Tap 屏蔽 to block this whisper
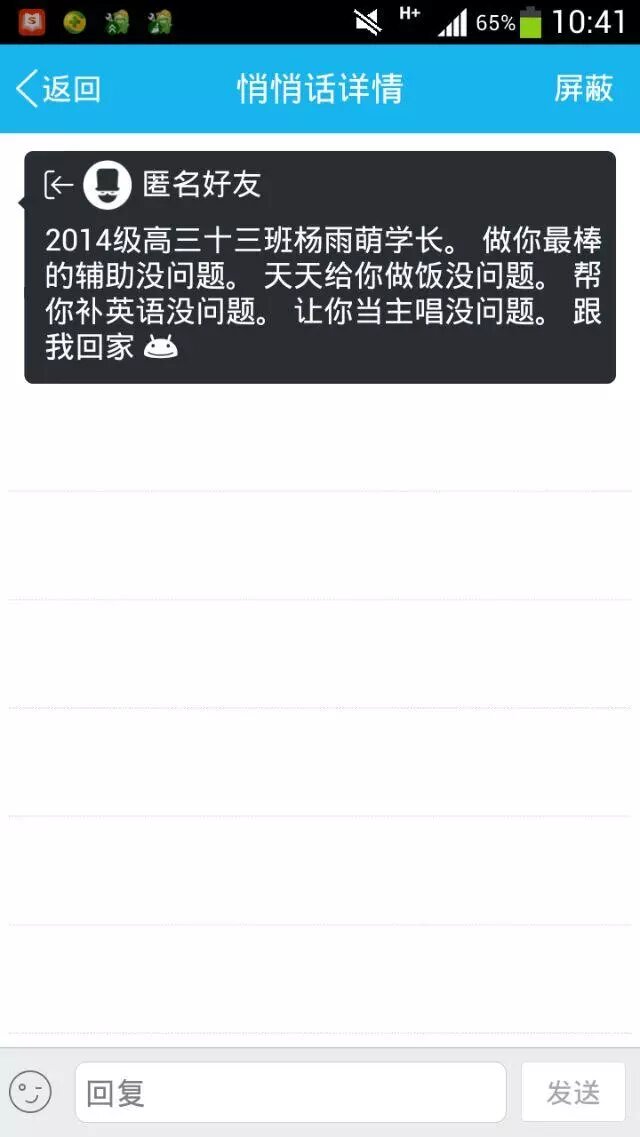 [583, 89]
